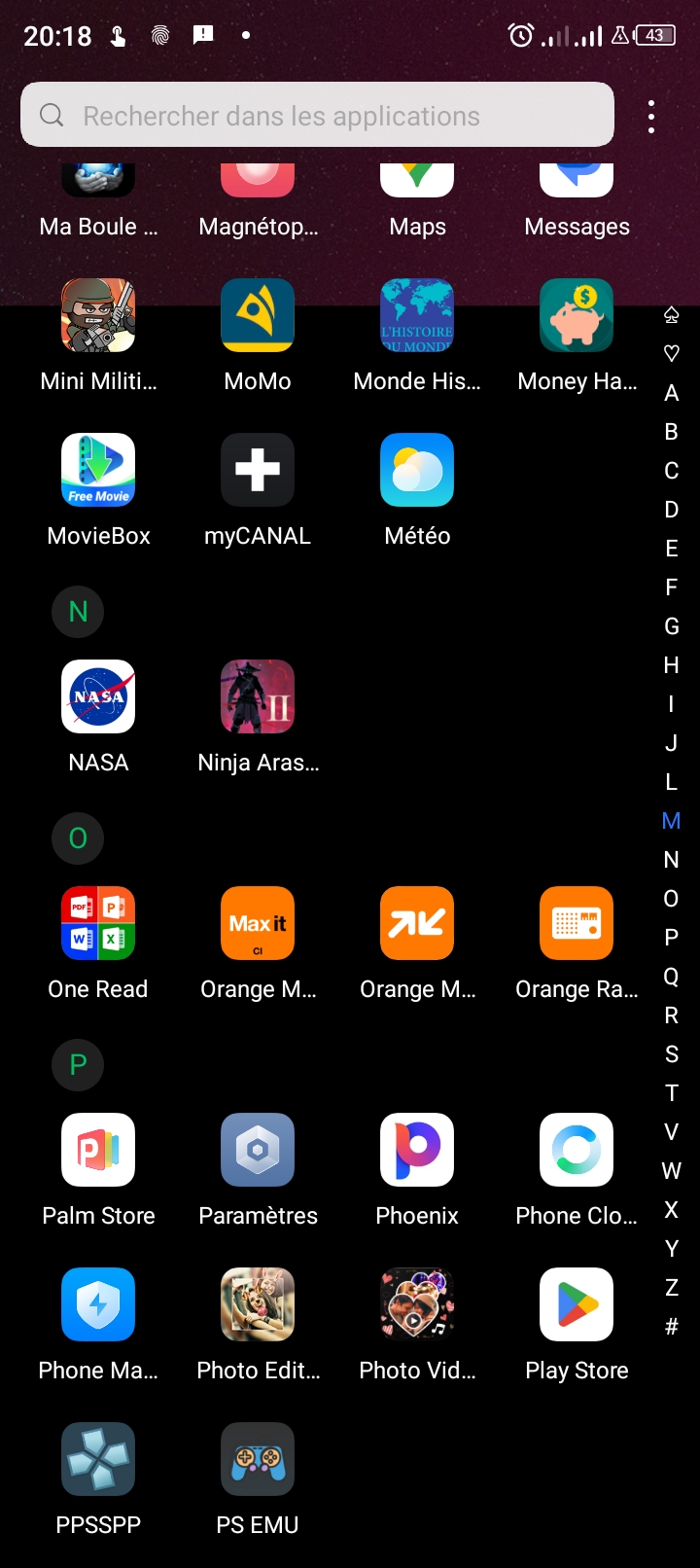
Task: Launch the Phoenix browser
Action: click(417, 1151)
